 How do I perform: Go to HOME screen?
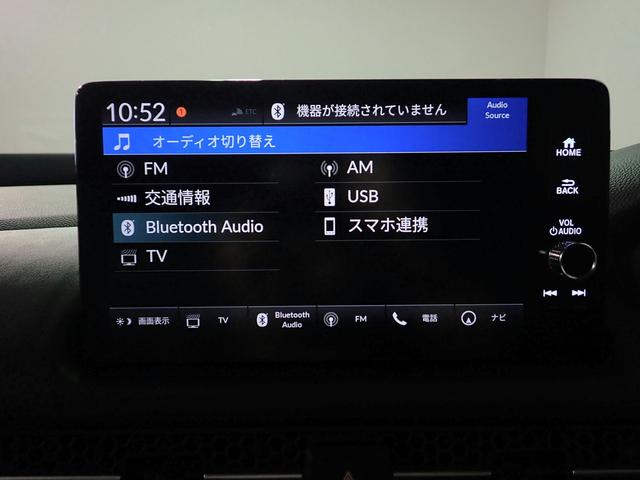pyautogui.click(x=568, y=148)
